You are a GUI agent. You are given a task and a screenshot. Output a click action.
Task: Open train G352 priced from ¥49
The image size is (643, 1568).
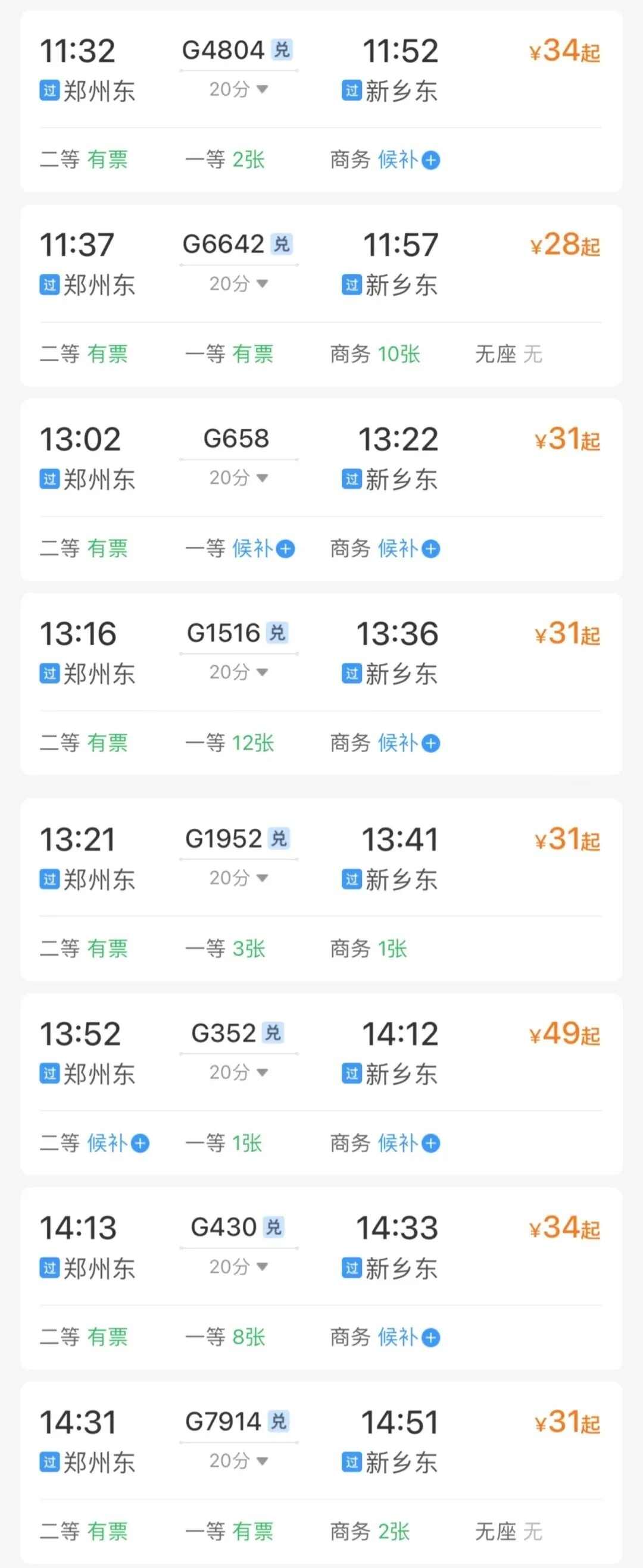click(223, 1034)
